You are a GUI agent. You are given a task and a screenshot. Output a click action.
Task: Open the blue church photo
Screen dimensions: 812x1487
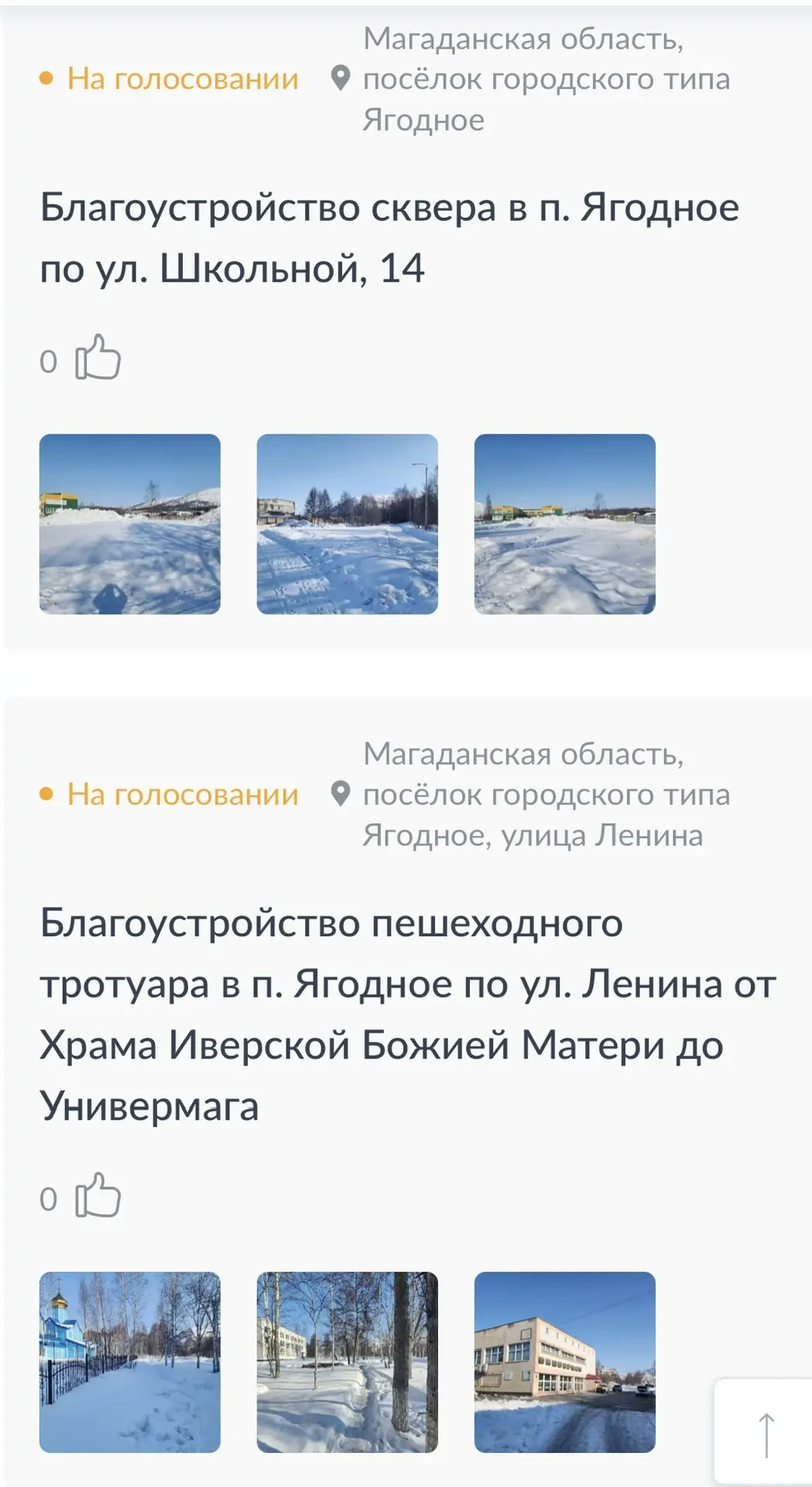coord(130,1362)
